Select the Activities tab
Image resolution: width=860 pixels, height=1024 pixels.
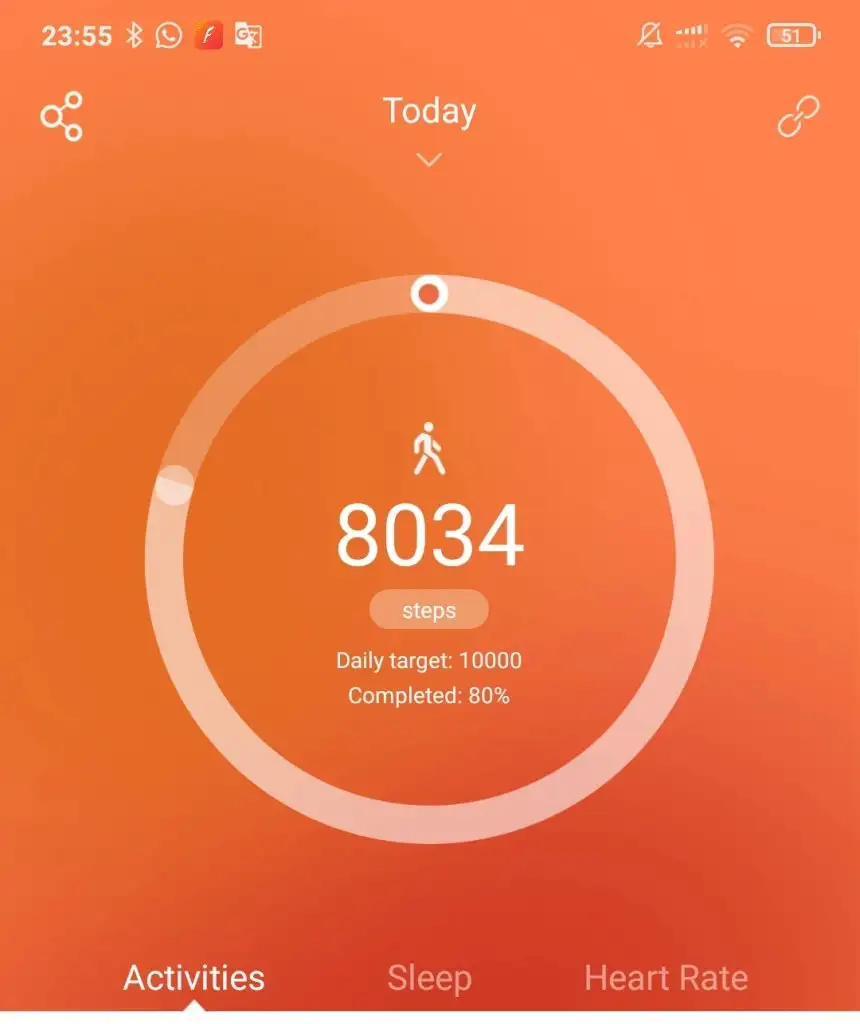click(194, 978)
